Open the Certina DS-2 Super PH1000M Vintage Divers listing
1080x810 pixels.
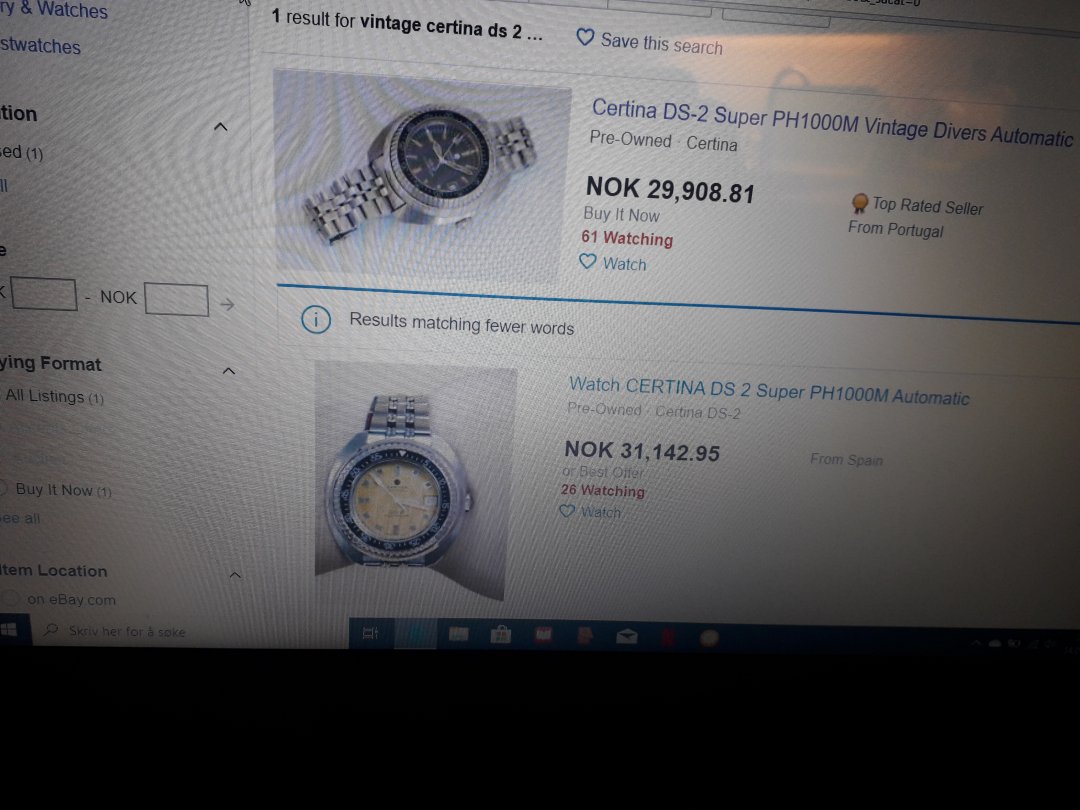(x=830, y=124)
